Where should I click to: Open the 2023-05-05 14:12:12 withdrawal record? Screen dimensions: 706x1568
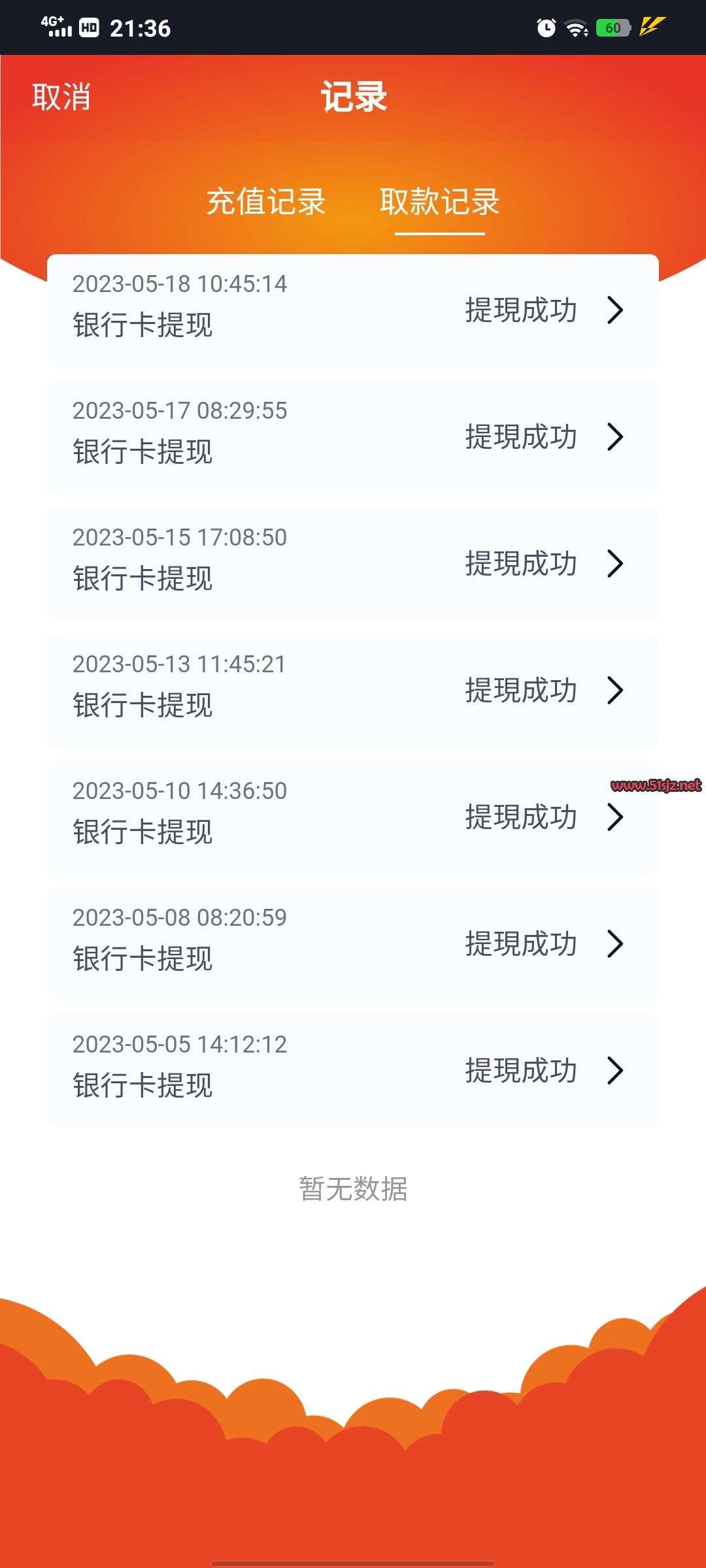pyautogui.click(x=352, y=1070)
